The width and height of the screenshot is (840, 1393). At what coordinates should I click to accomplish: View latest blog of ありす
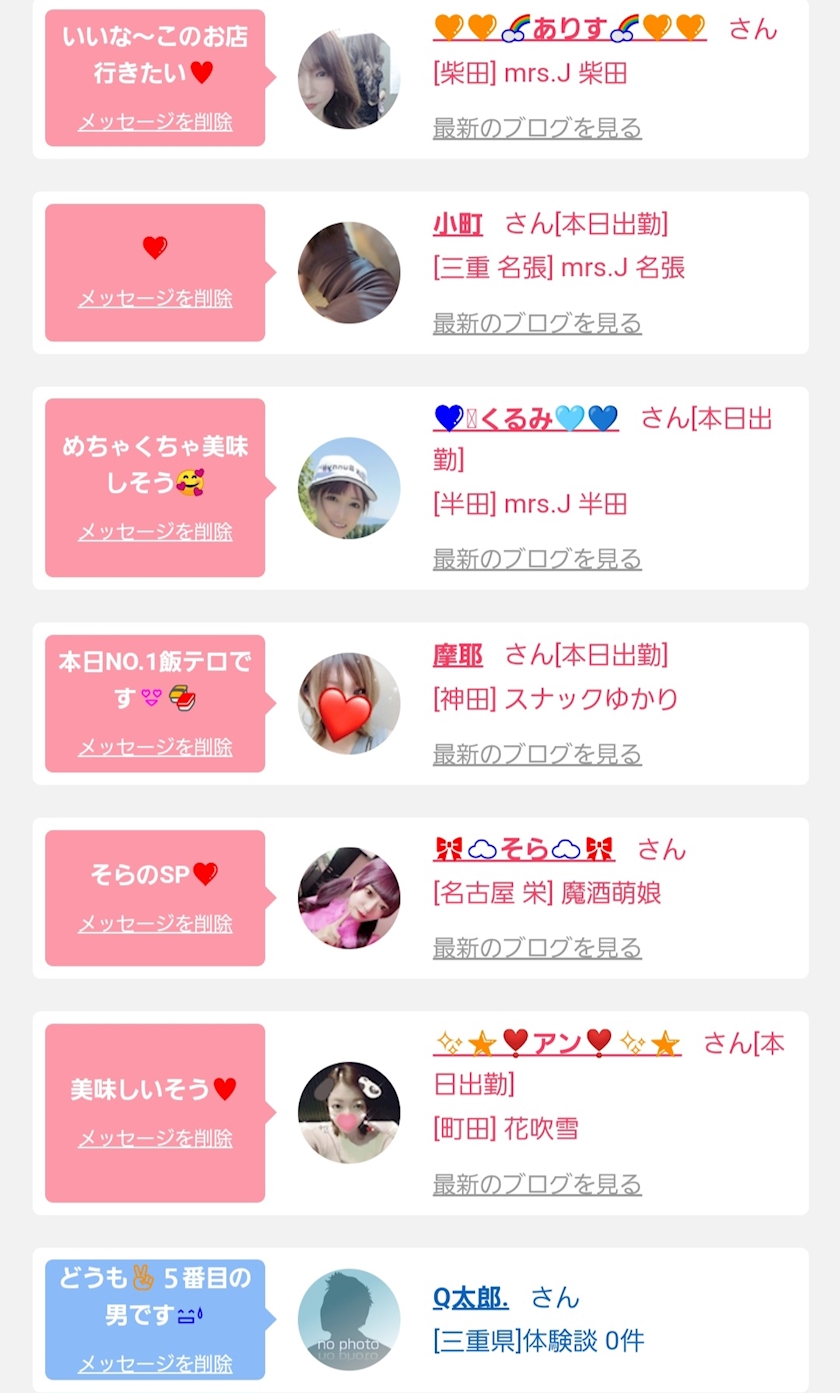[x=537, y=128]
